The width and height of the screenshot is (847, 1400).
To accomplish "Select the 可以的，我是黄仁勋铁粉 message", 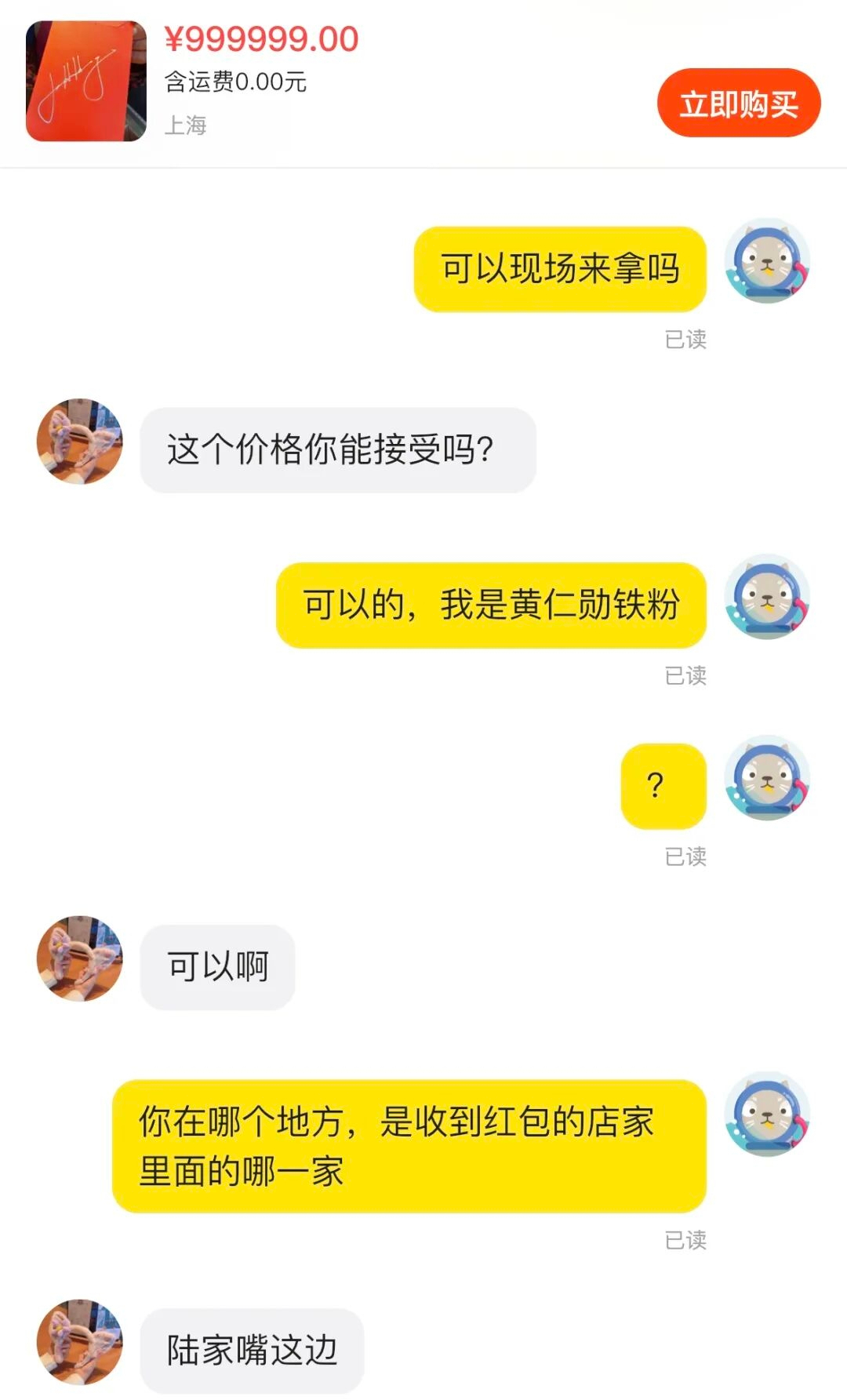I will (490, 604).
